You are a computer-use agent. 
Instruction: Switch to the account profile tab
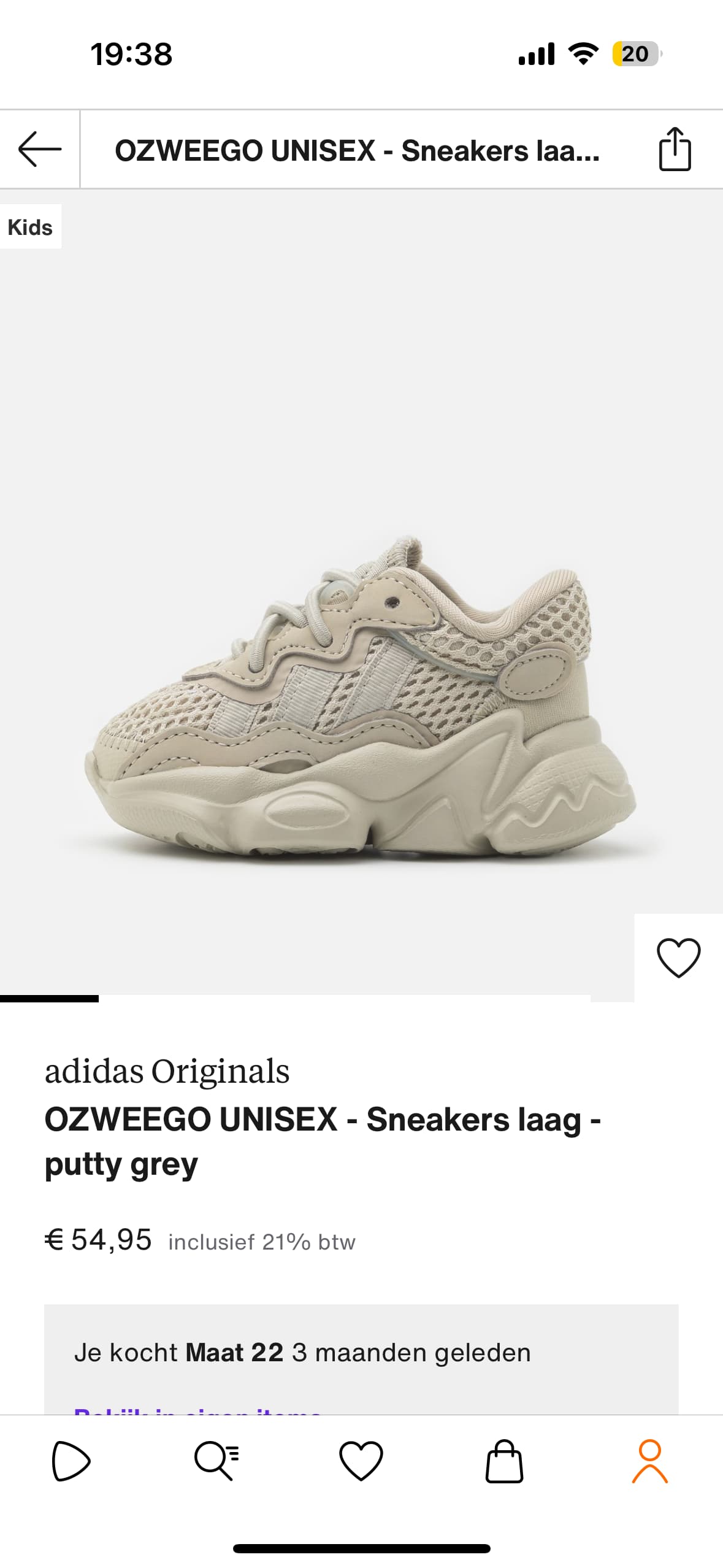pos(649,1462)
